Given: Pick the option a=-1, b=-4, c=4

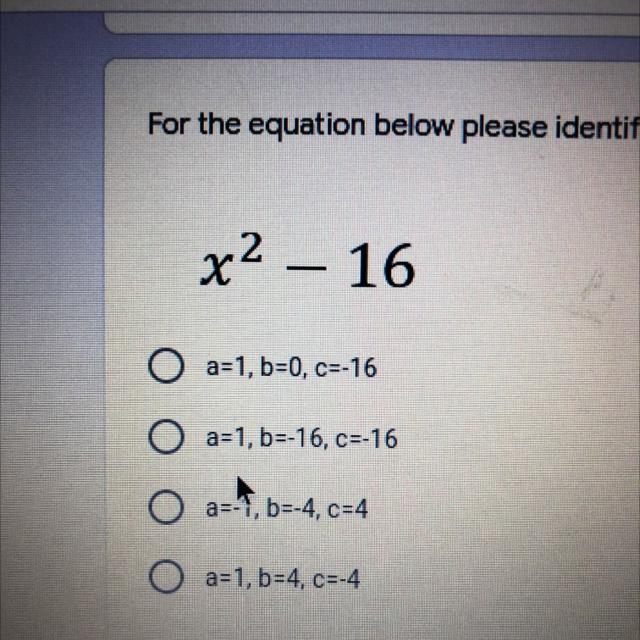Looking at the screenshot, I should click(x=164, y=508).
